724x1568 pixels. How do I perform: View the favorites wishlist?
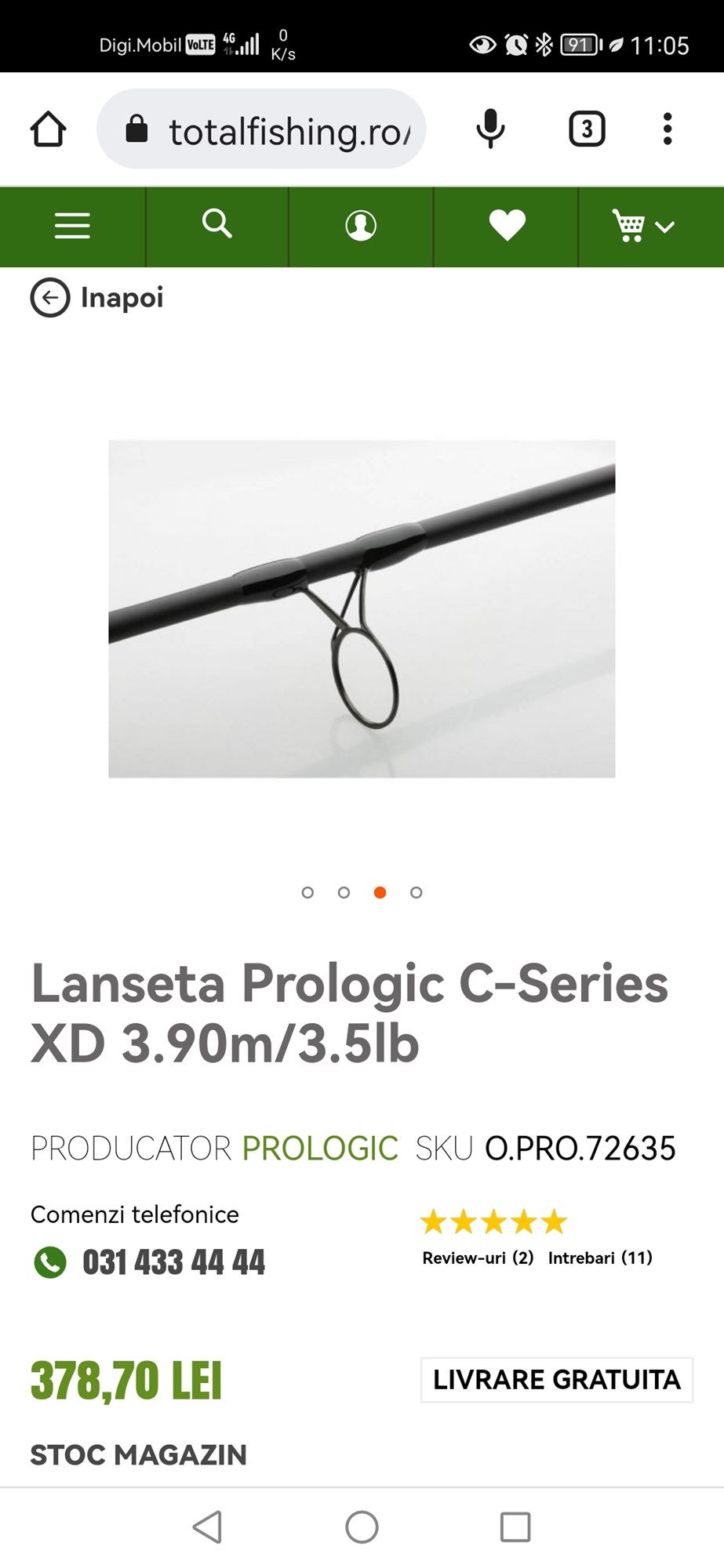tap(507, 226)
